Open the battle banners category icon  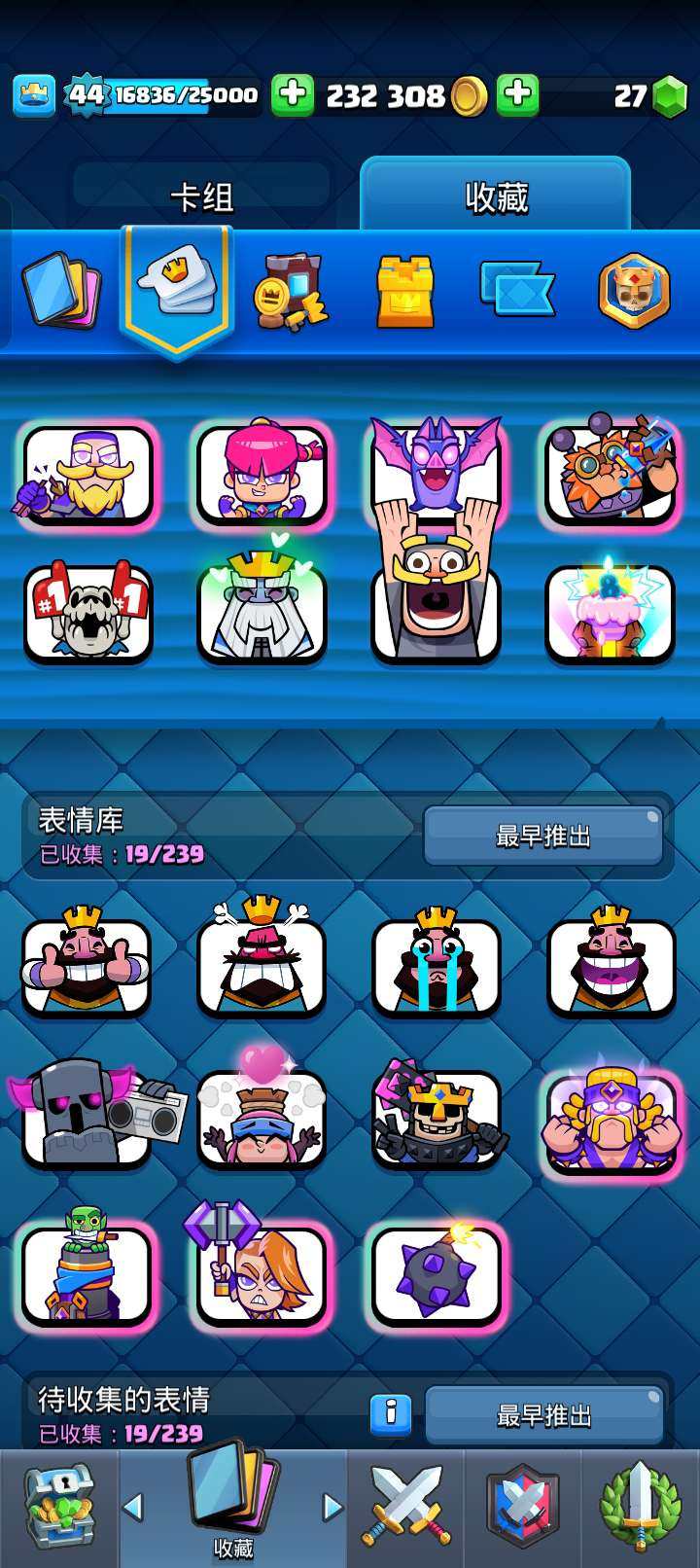[517, 289]
